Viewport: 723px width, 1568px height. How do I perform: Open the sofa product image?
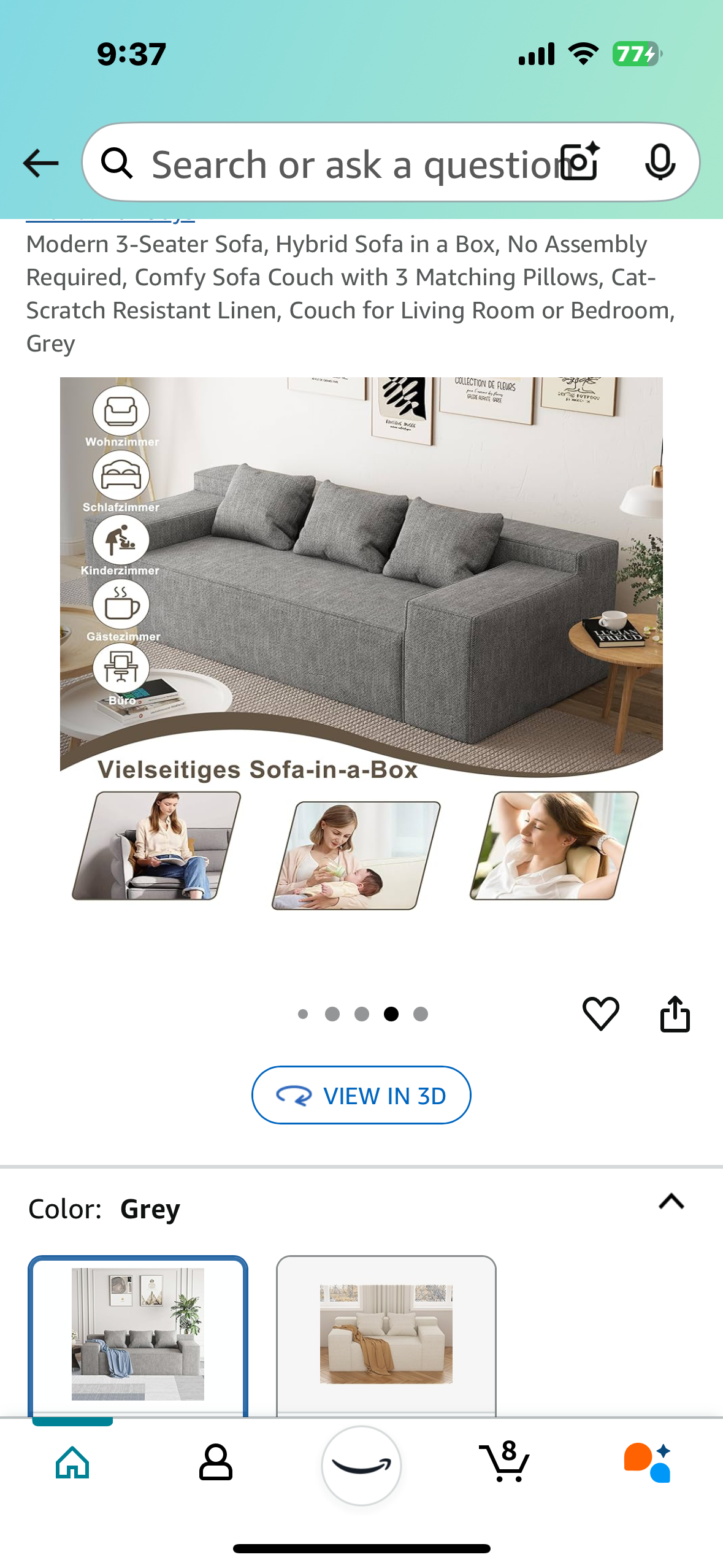361,644
